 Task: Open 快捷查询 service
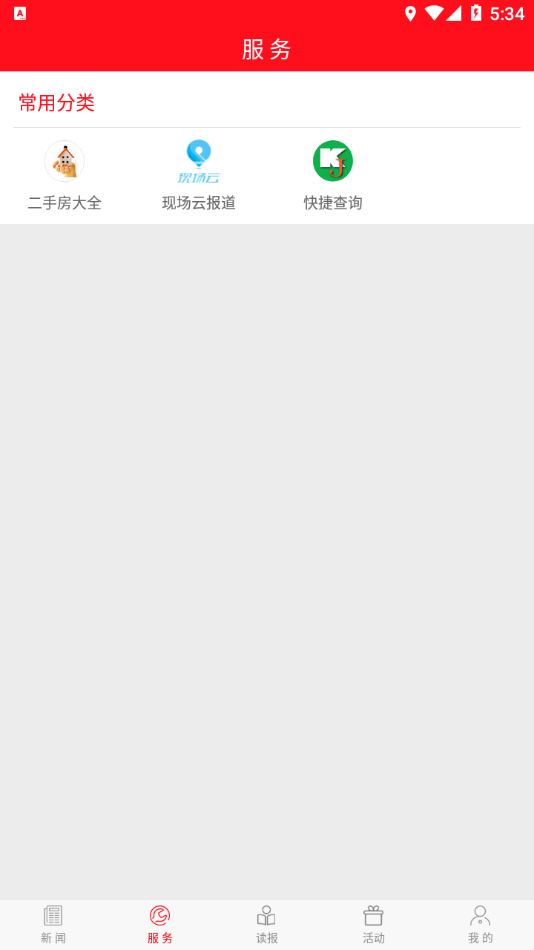(333, 176)
